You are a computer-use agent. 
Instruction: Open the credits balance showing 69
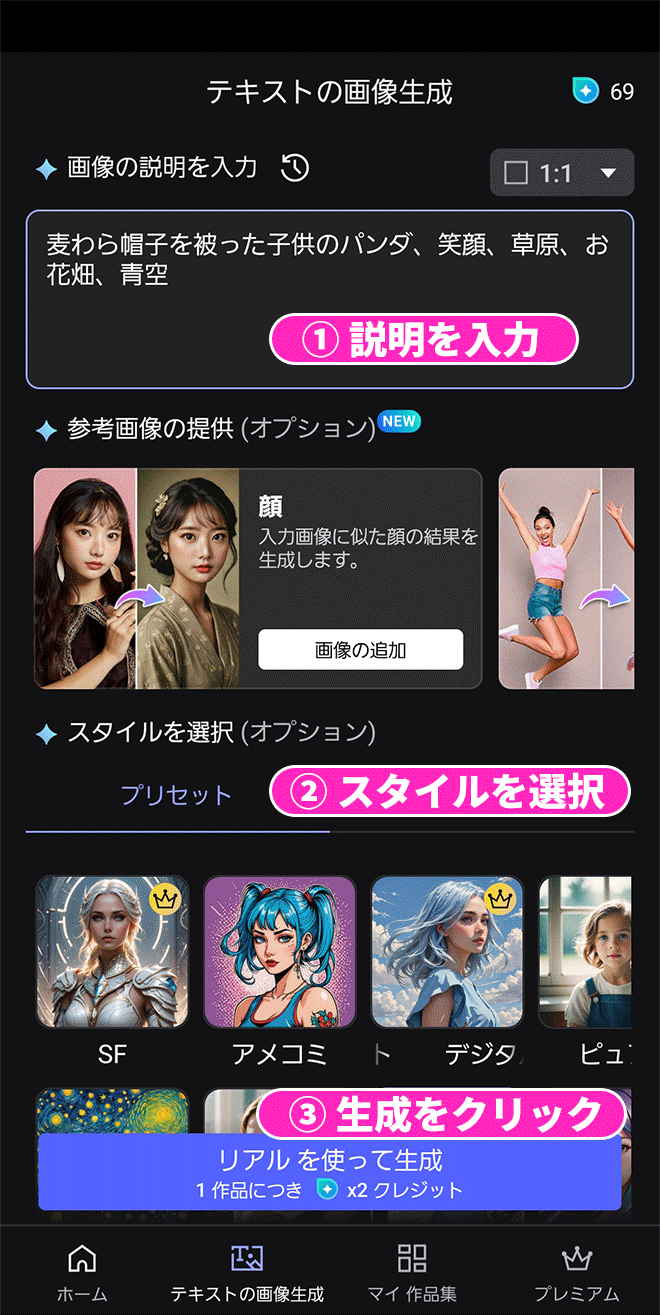603,92
